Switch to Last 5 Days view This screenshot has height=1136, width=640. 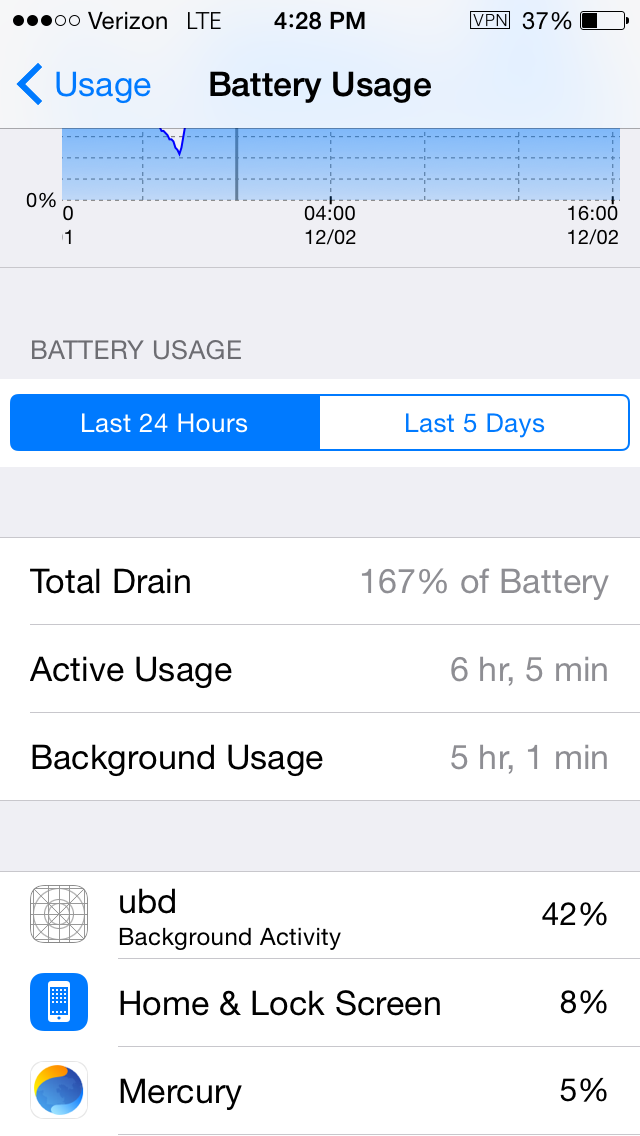(474, 423)
